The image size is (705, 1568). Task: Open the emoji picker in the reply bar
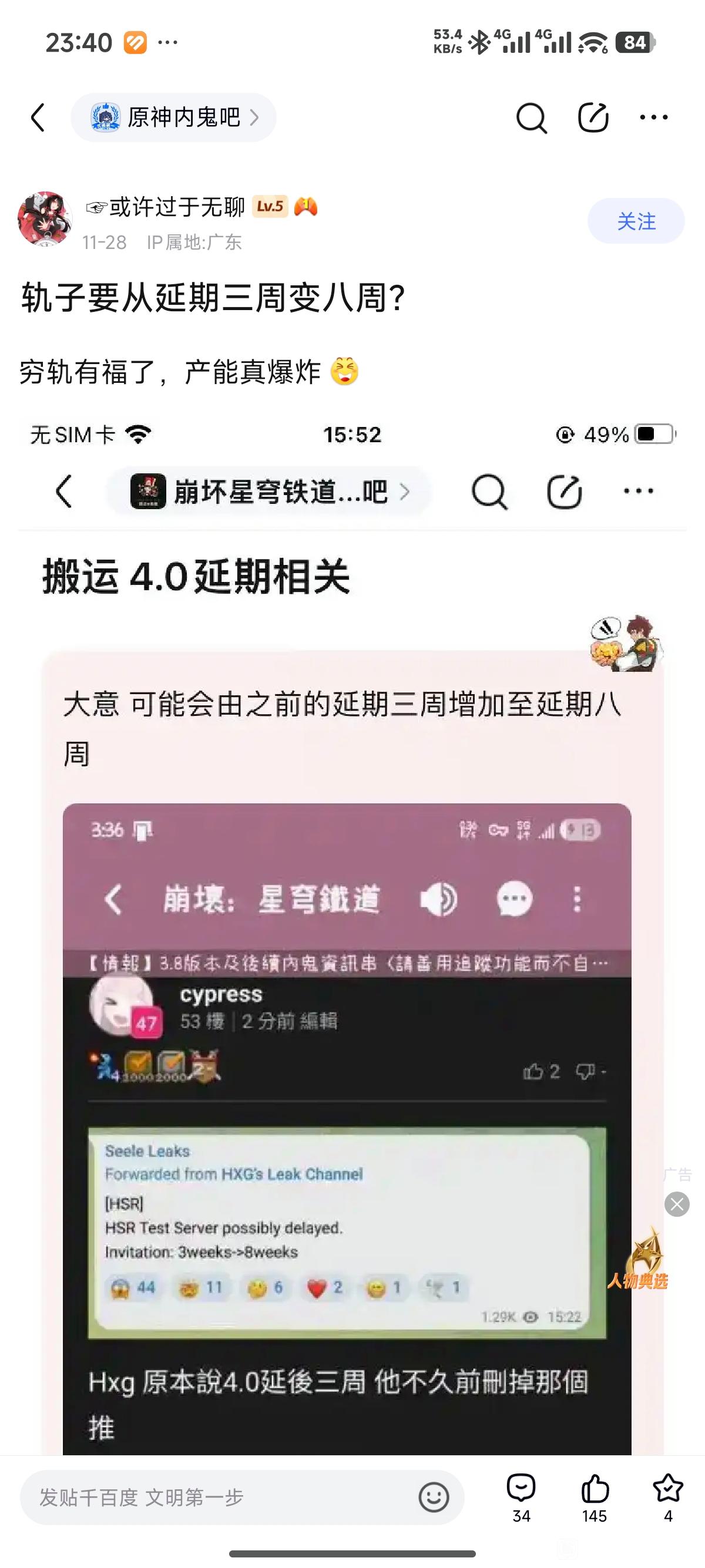(434, 1497)
